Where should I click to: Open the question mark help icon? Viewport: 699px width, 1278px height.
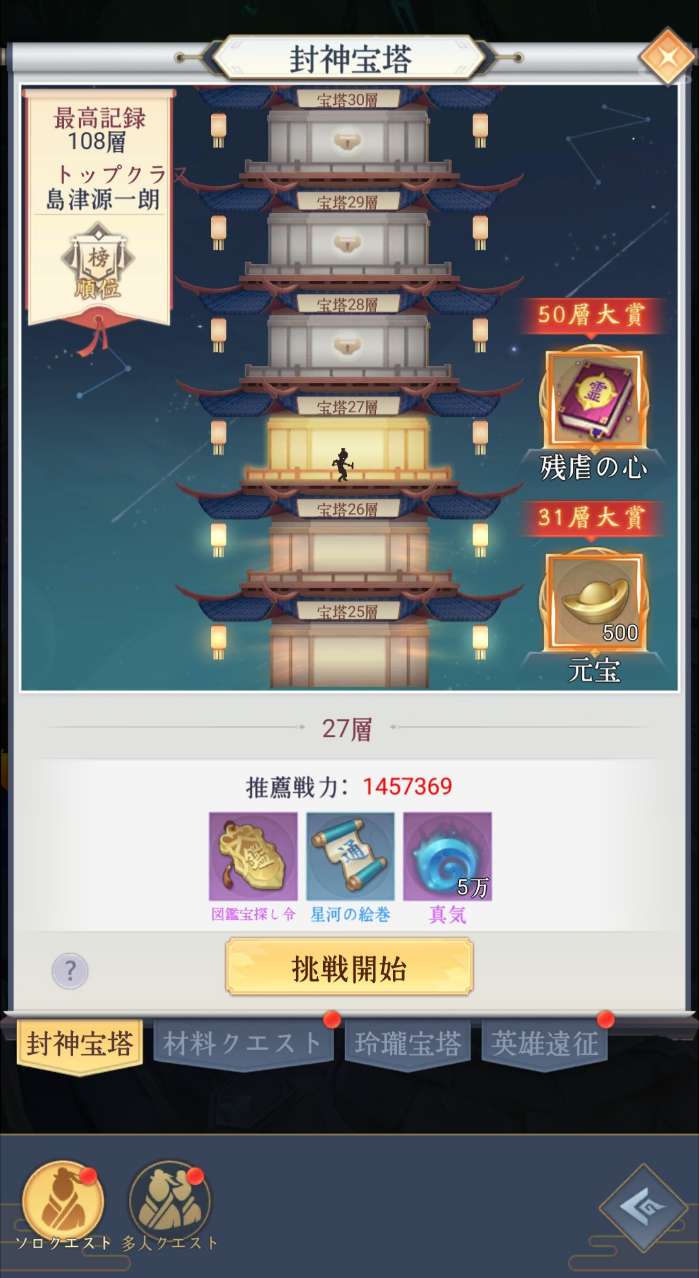tap(70, 970)
